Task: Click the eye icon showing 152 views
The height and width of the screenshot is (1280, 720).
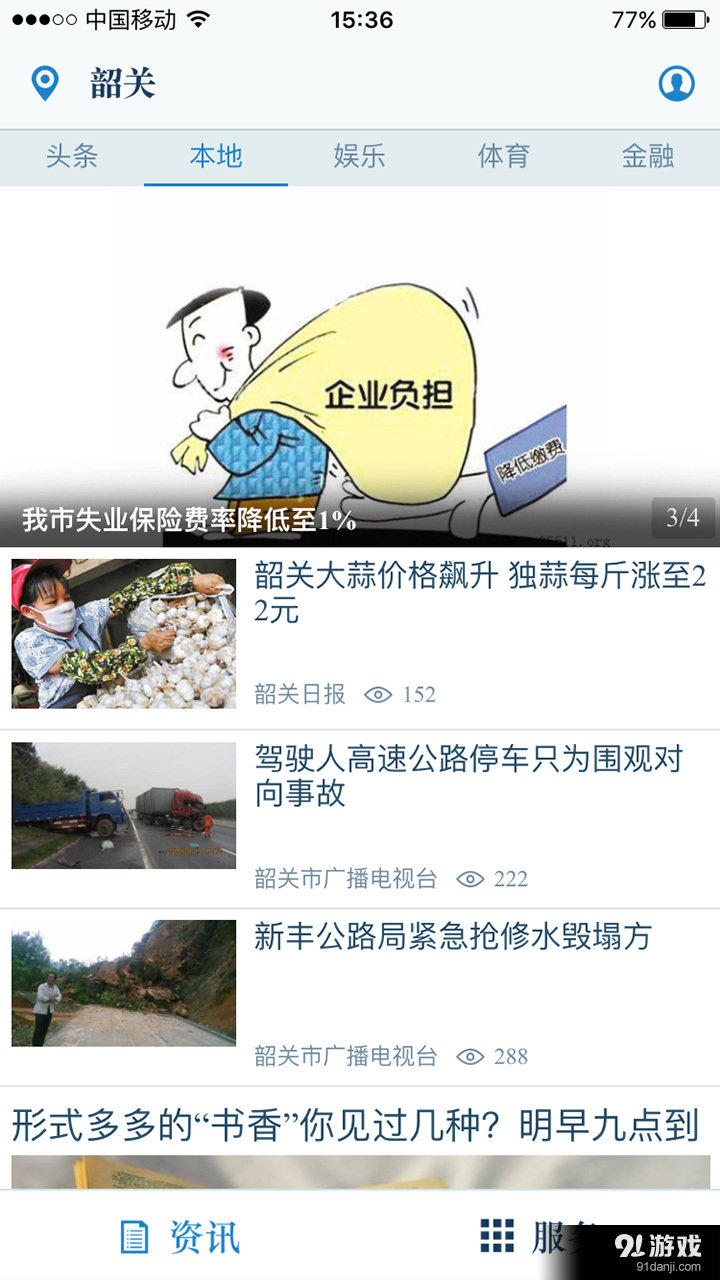Action: click(x=377, y=694)
